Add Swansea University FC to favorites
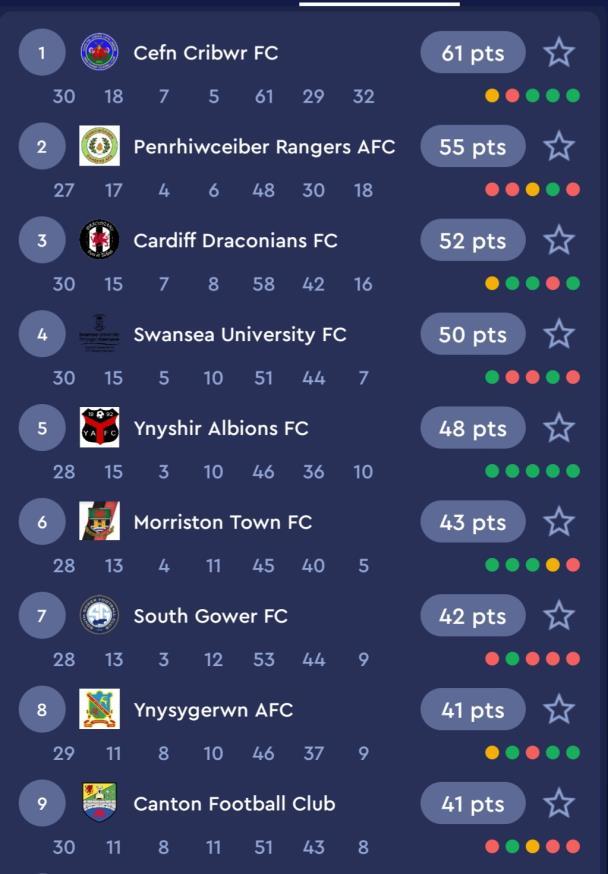 point(559,334)
